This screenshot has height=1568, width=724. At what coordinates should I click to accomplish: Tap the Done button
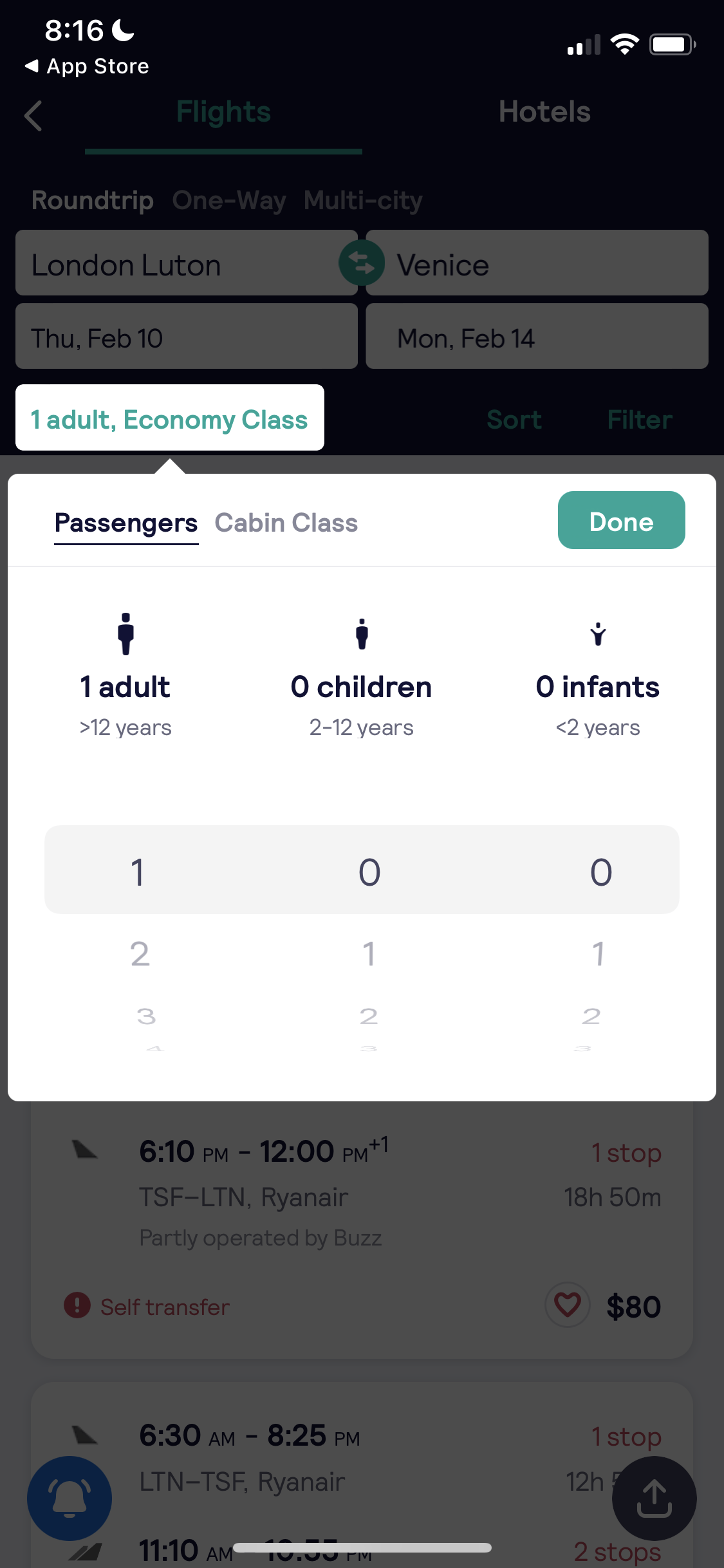coord(620,521)
